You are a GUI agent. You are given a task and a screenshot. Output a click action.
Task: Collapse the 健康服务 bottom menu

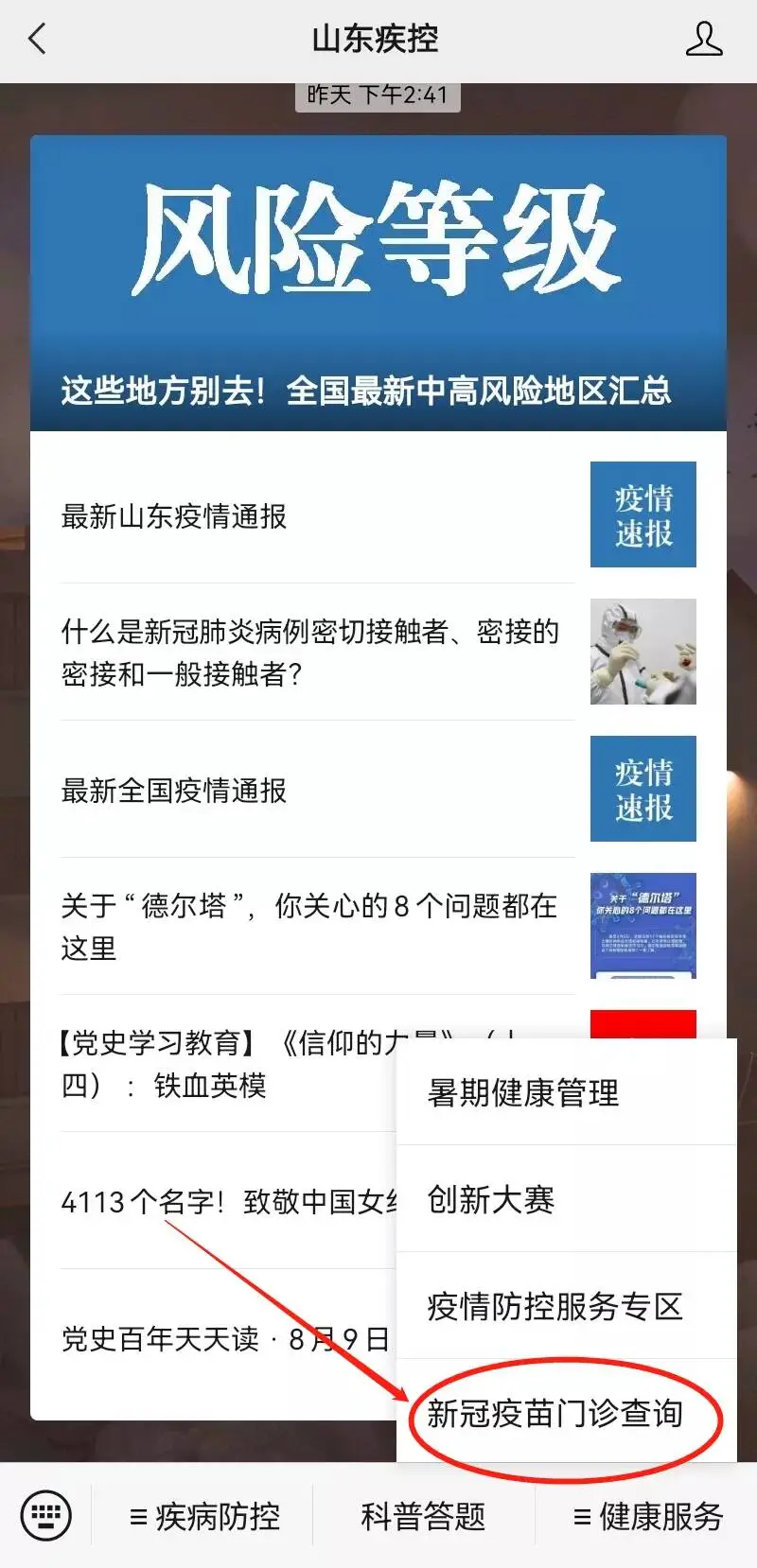click(x=648, y=1517)
